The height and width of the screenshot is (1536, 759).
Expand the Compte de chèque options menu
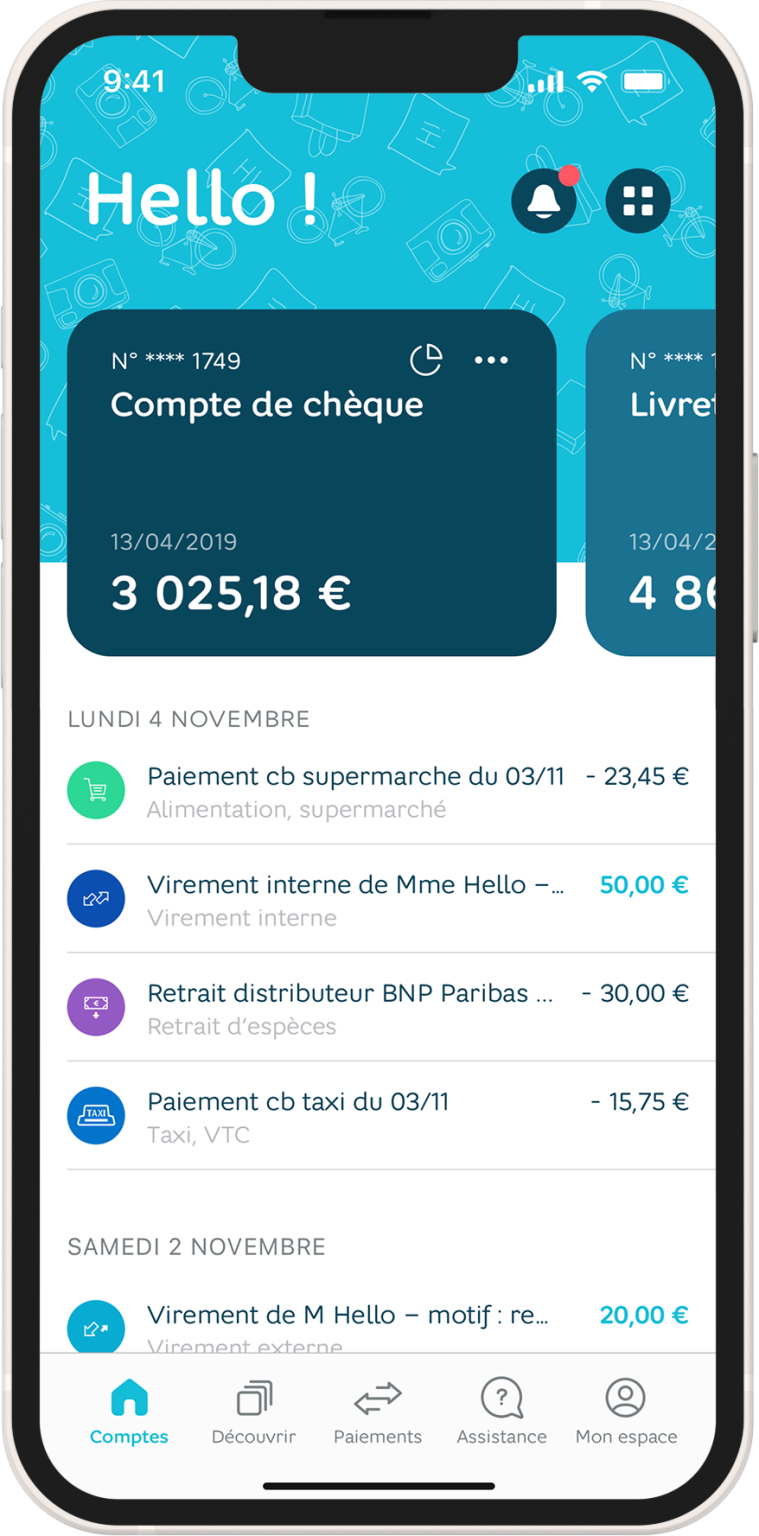point(492,359)
